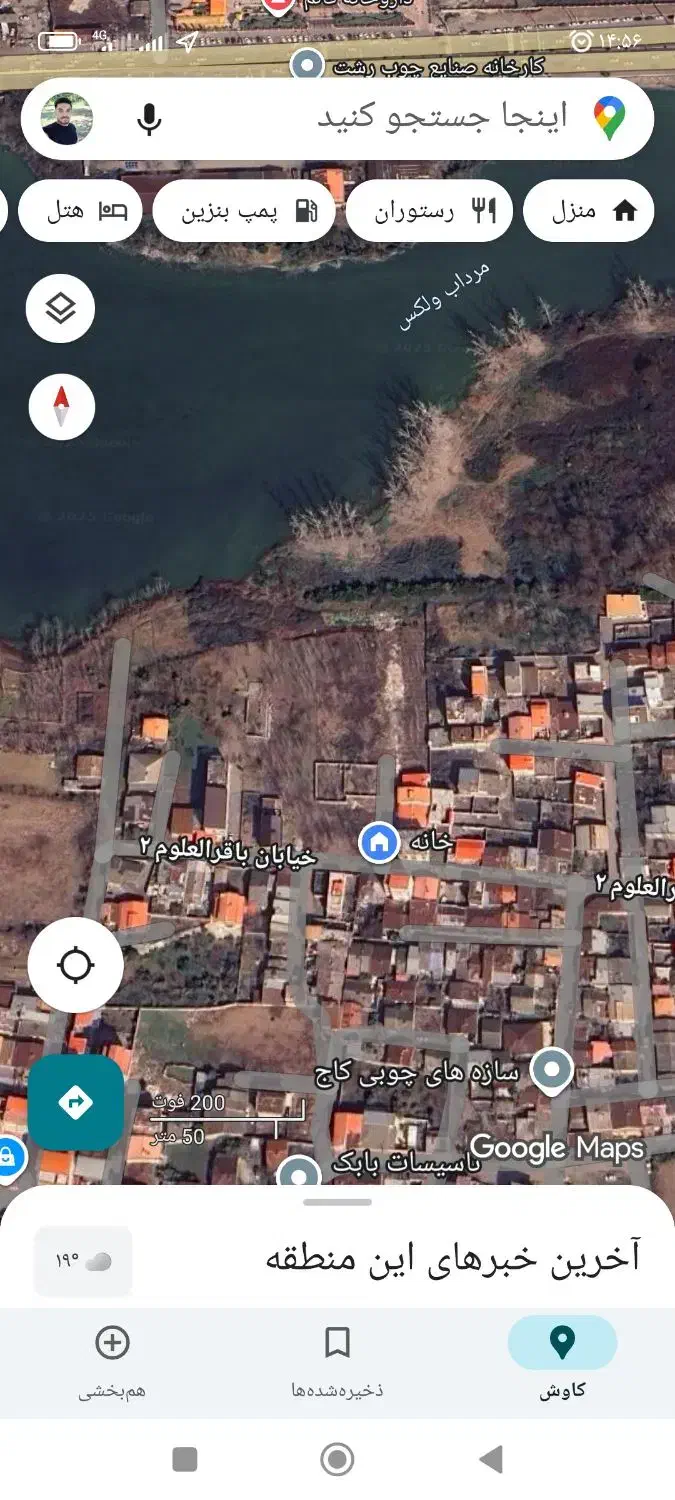Show پمپ بنزین gas stations chip
Screen dimensions: 675x1500
(x=244, y=211)
